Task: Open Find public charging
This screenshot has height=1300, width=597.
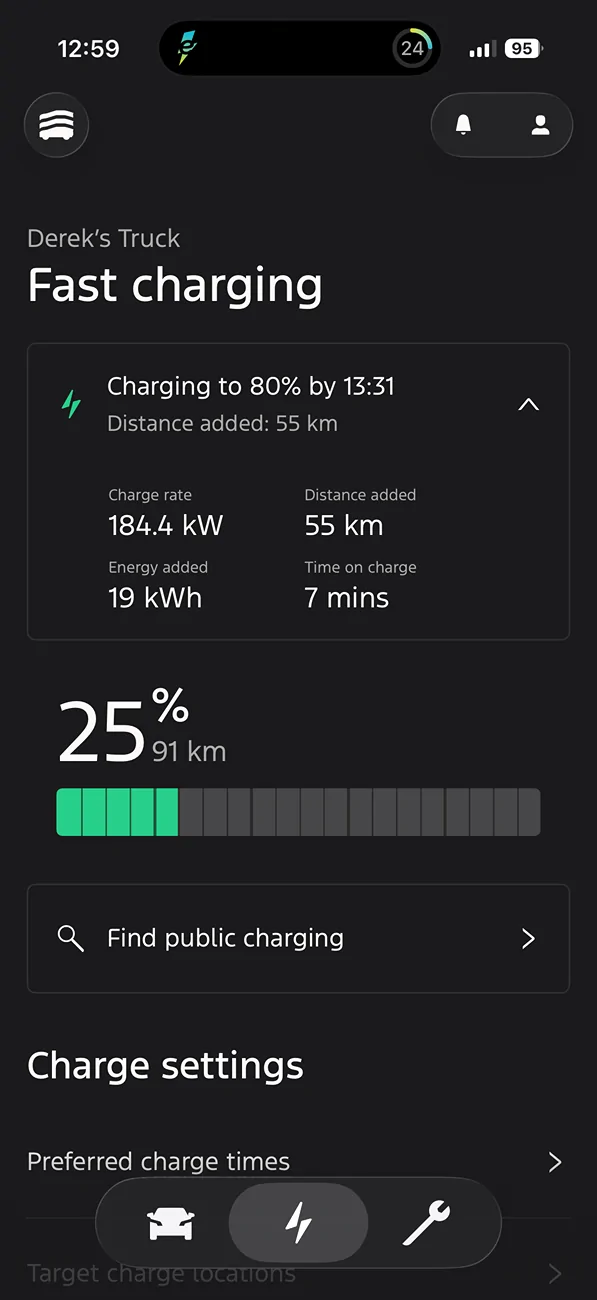Action: pyautogui.click(x=298, y=938)
